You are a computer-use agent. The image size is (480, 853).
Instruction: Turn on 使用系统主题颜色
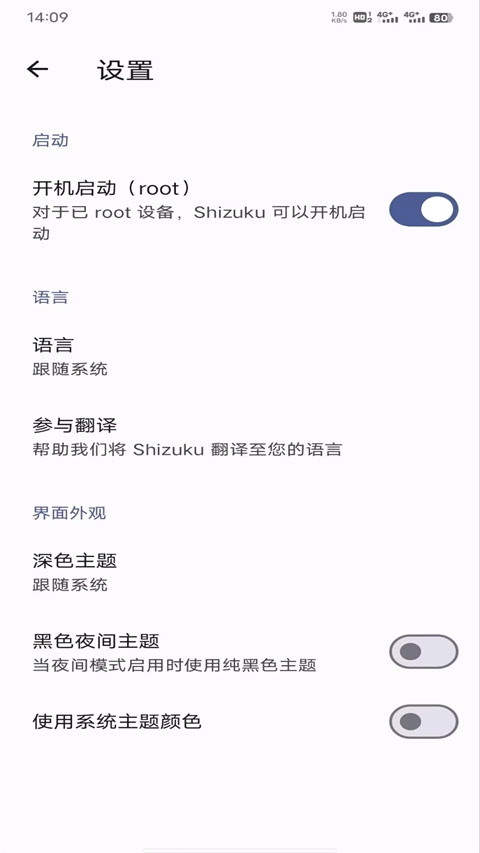423,721
